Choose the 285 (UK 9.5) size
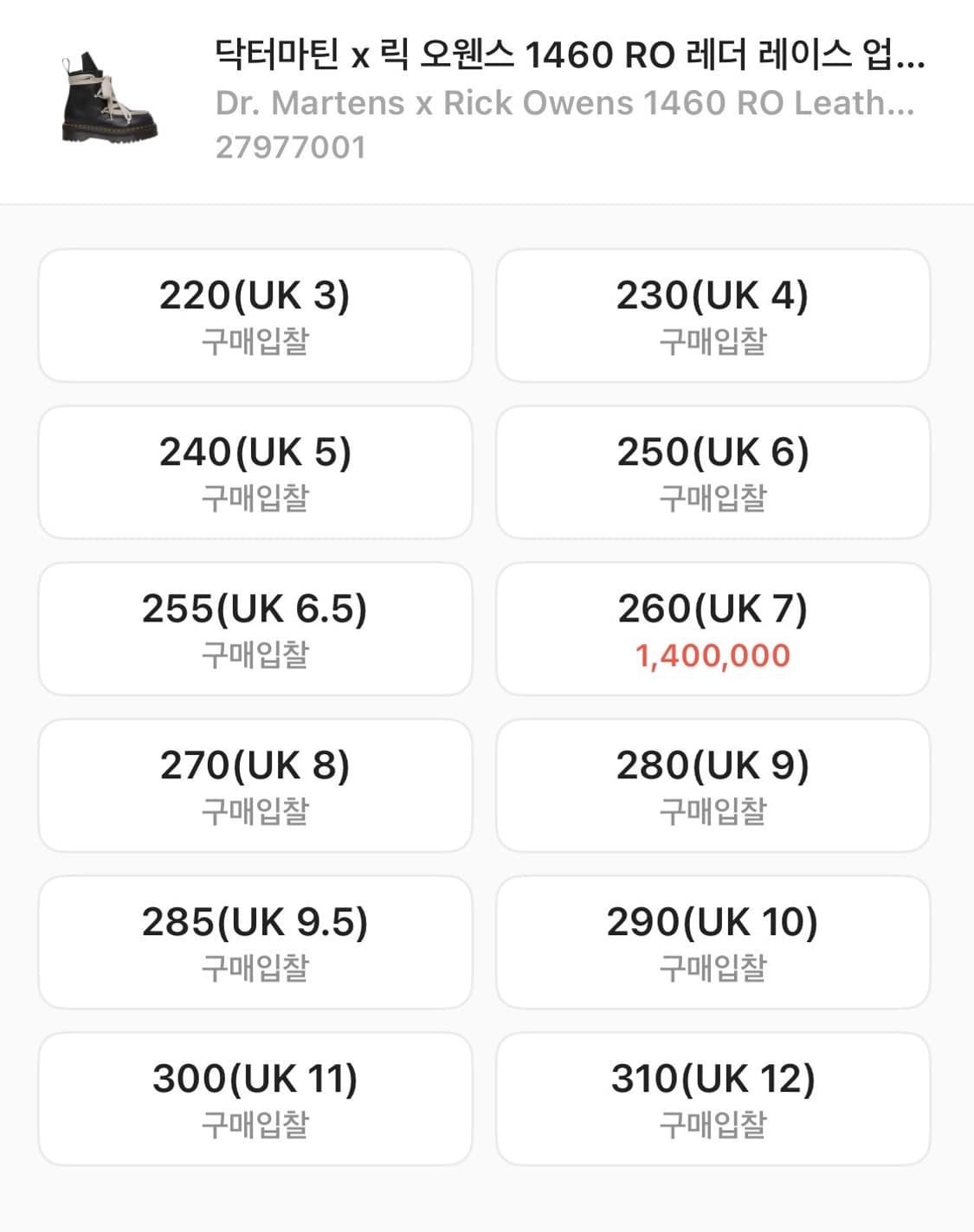974x1232 pixels. tap(255, 942)
